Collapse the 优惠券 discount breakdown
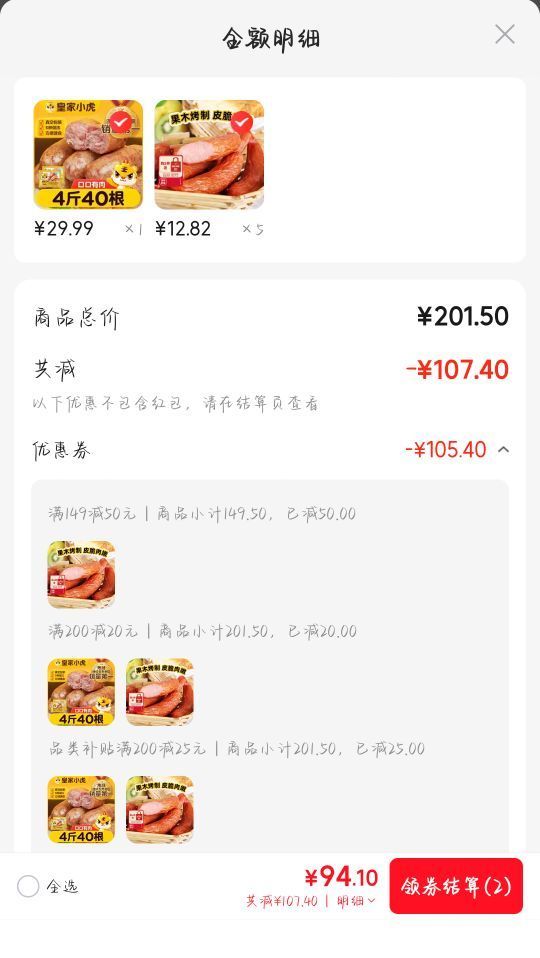The image size is (540, 958). [503, 450]
